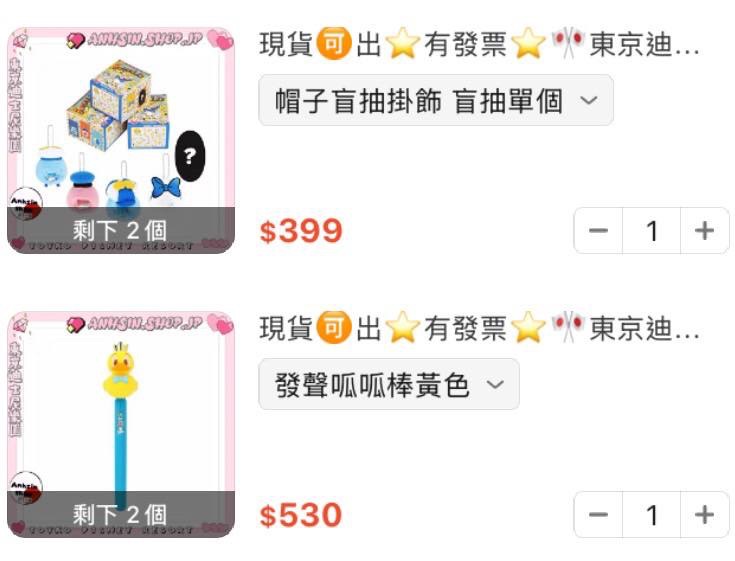The image size is (735, 561).
Task: Increase quantity of the $530 item
Action: 705,515
